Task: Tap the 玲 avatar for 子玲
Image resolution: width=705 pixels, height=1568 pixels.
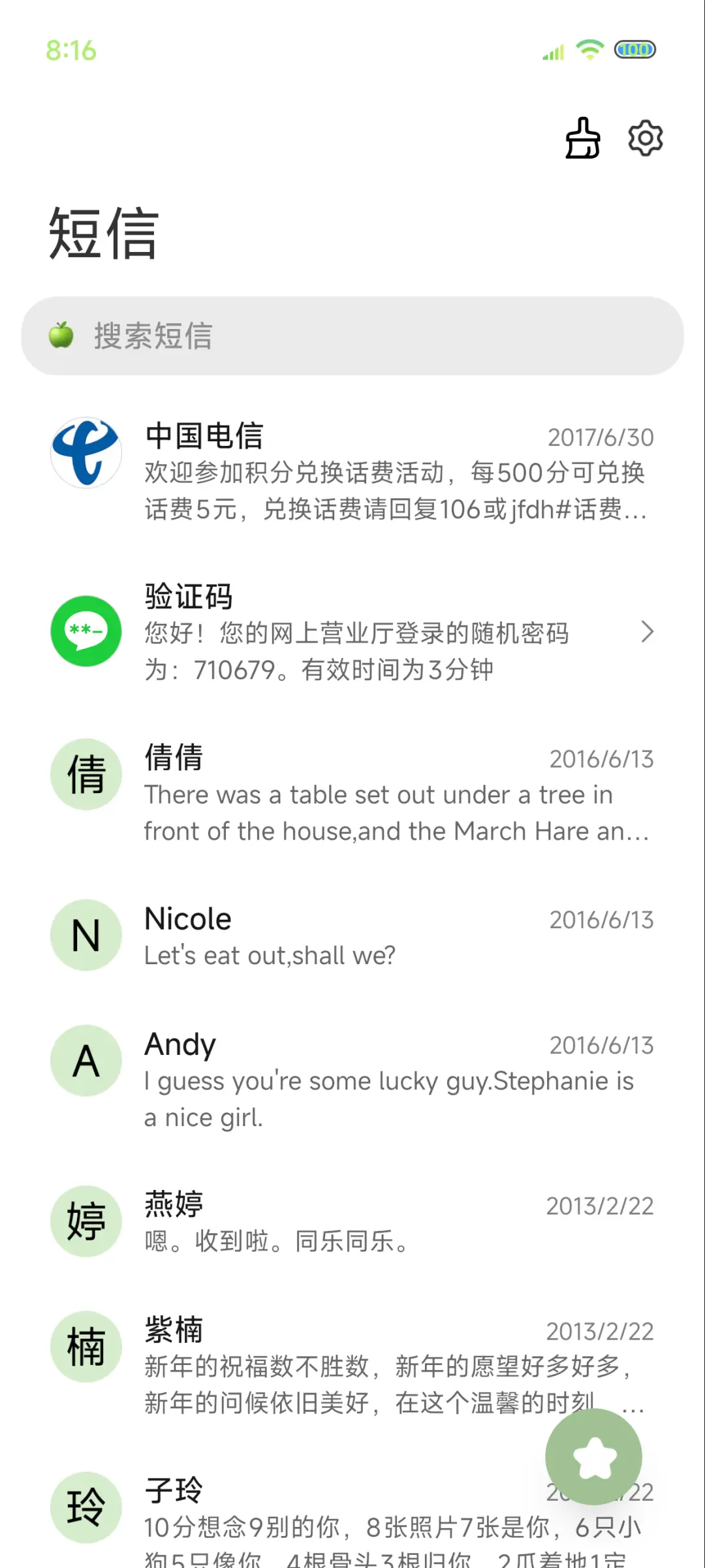Action: [86, 1508]
